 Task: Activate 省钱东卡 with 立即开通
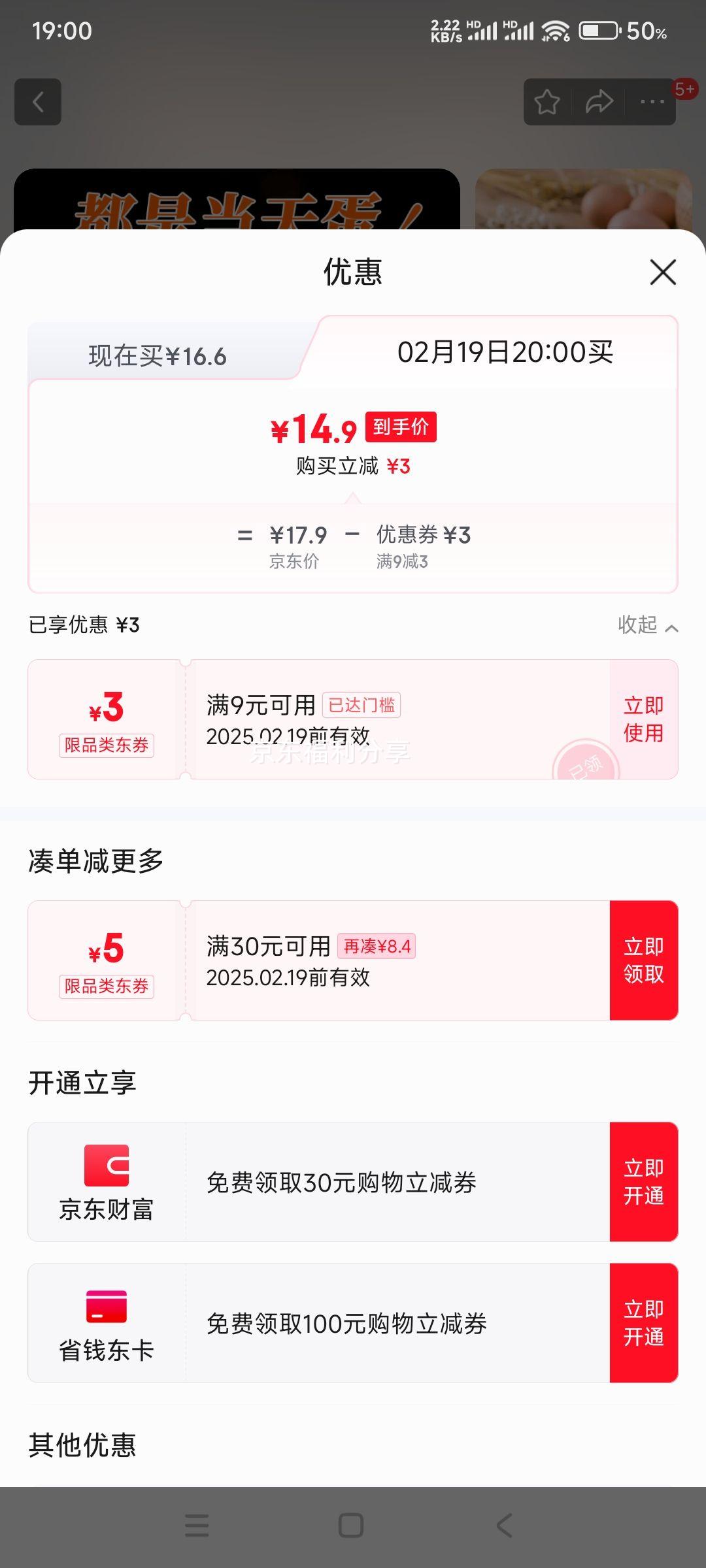click(644, 1323)
